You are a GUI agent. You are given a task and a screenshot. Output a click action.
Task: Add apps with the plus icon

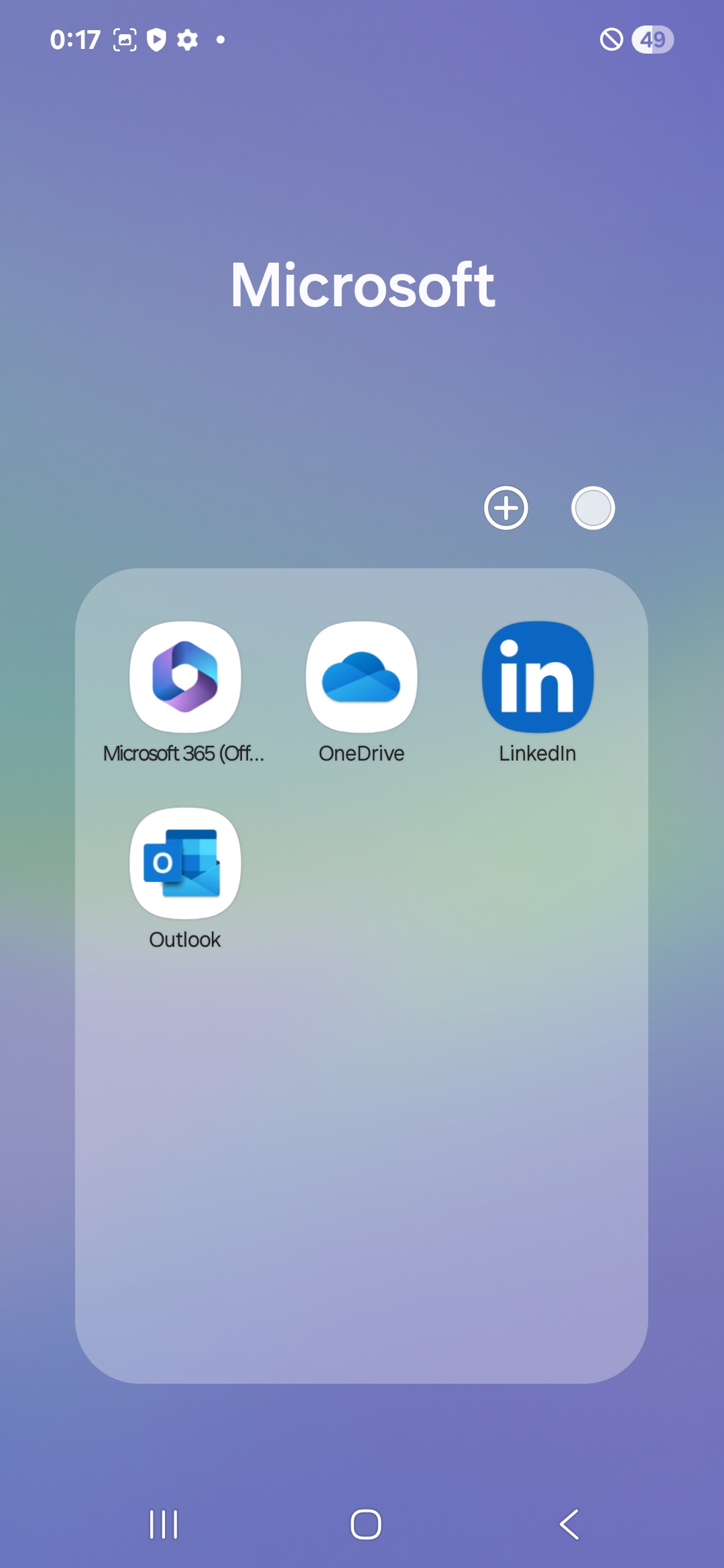[x=506, y=508]
